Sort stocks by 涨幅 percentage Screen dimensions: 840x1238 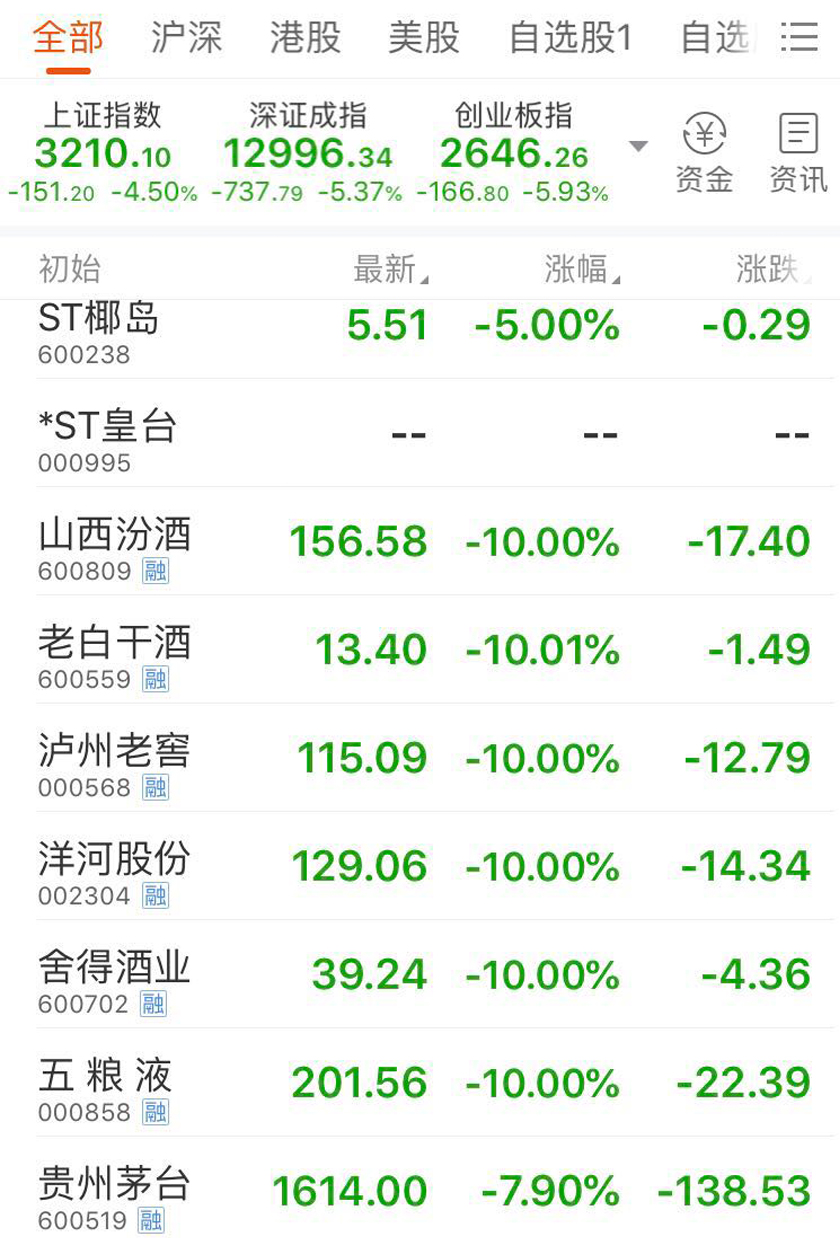[581, 269]
